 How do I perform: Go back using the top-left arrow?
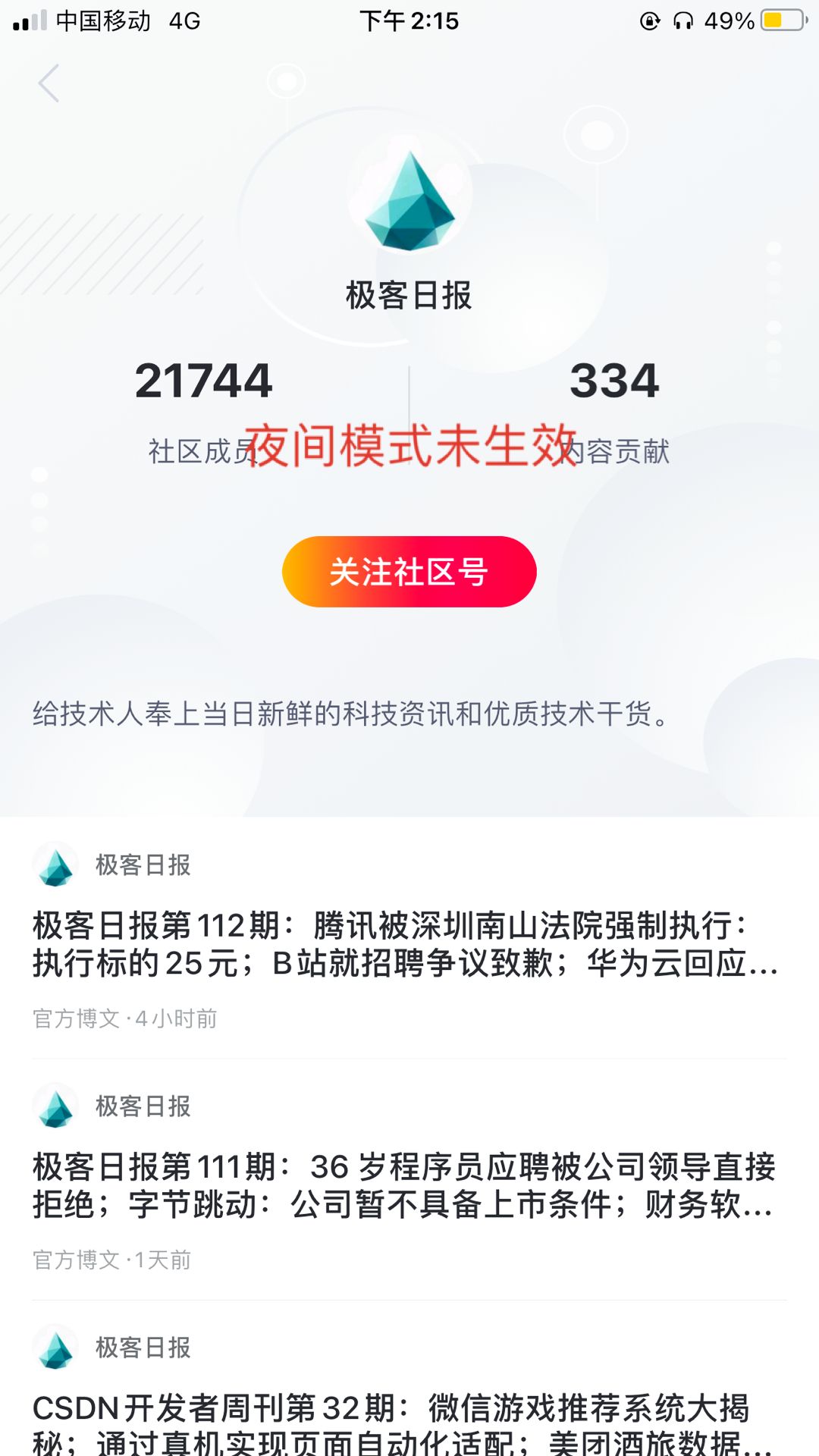49,83
